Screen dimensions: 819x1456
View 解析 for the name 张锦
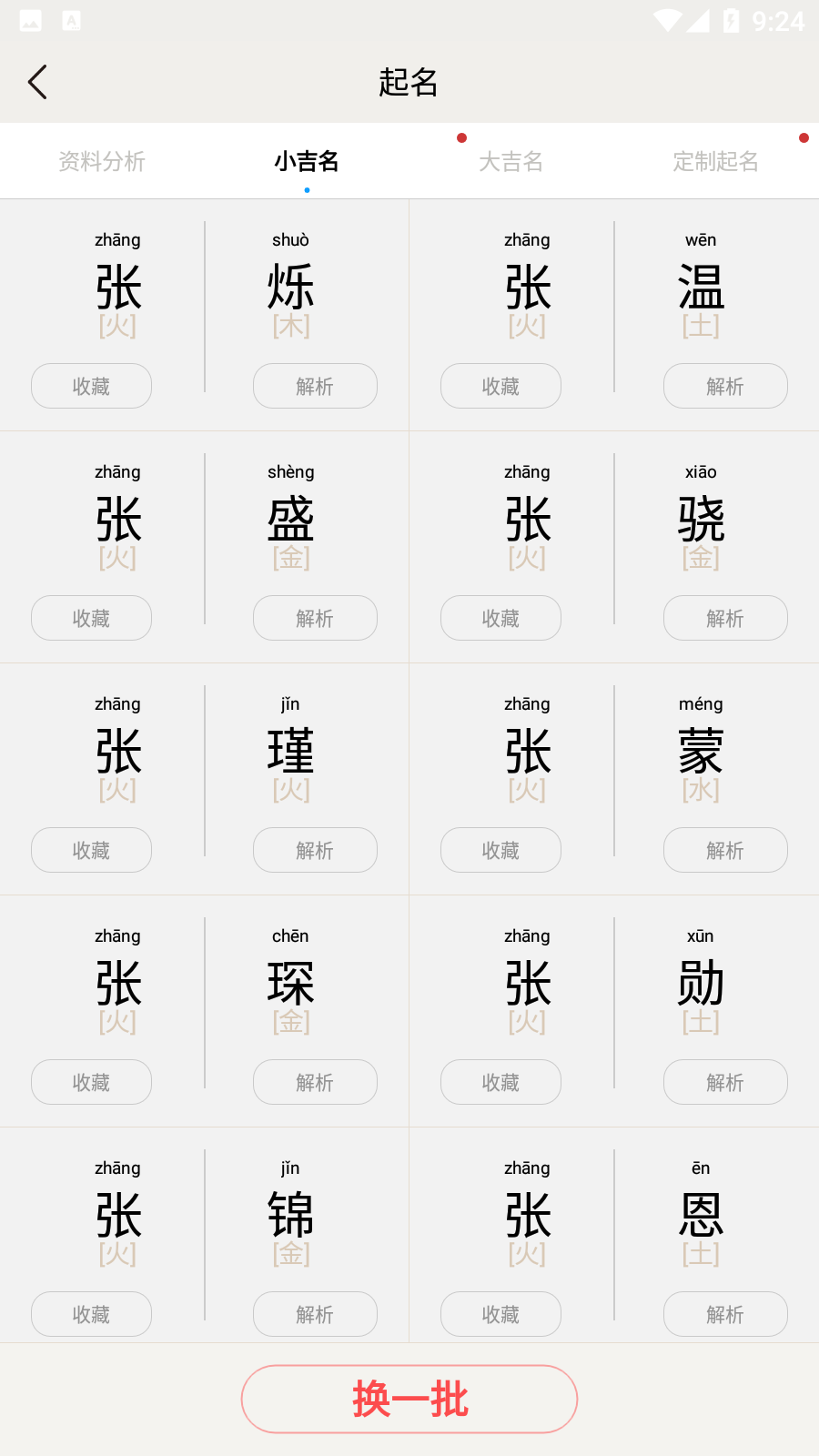(x=315, y=1314)
